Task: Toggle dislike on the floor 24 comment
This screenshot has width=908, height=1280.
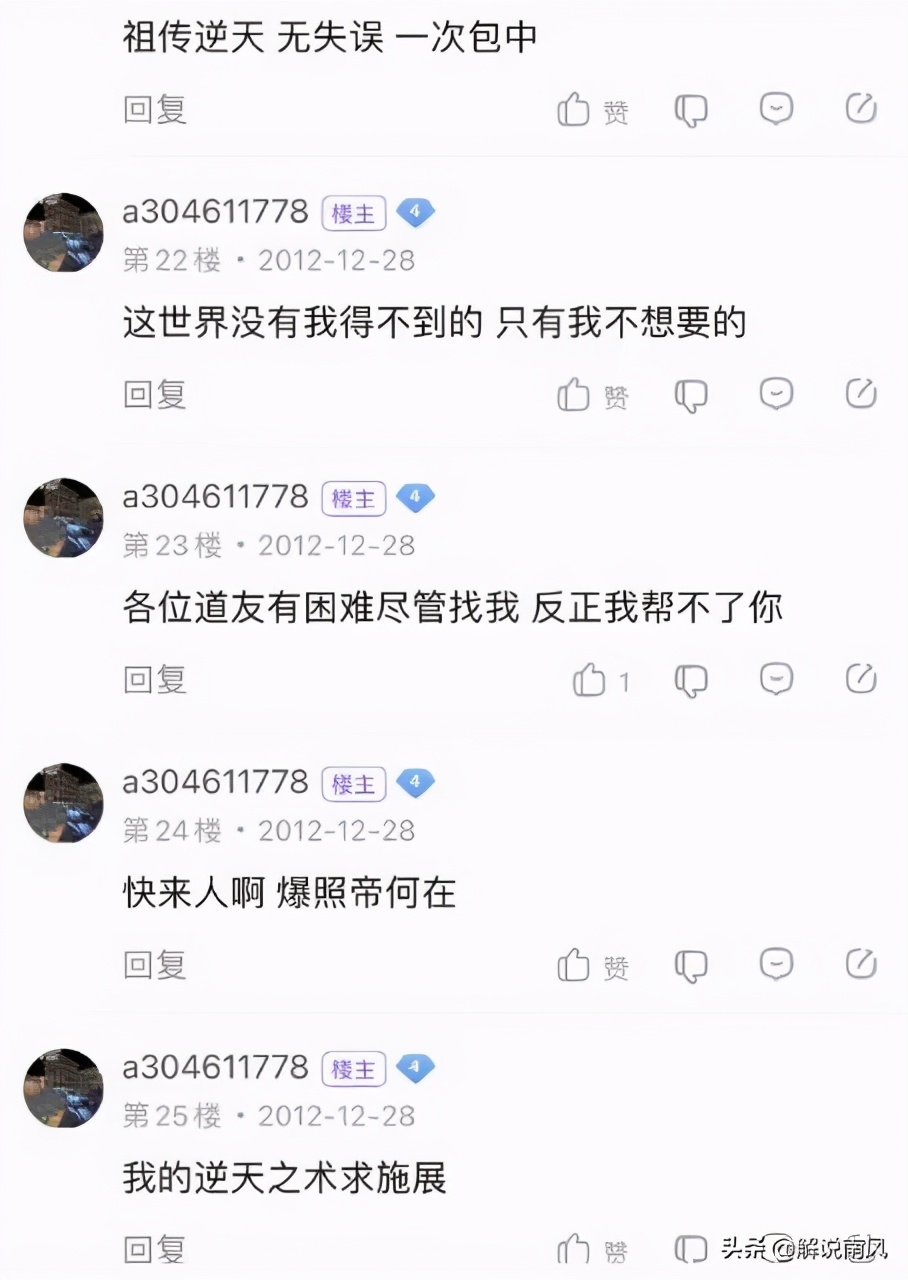Action: (x=690, y=964)
